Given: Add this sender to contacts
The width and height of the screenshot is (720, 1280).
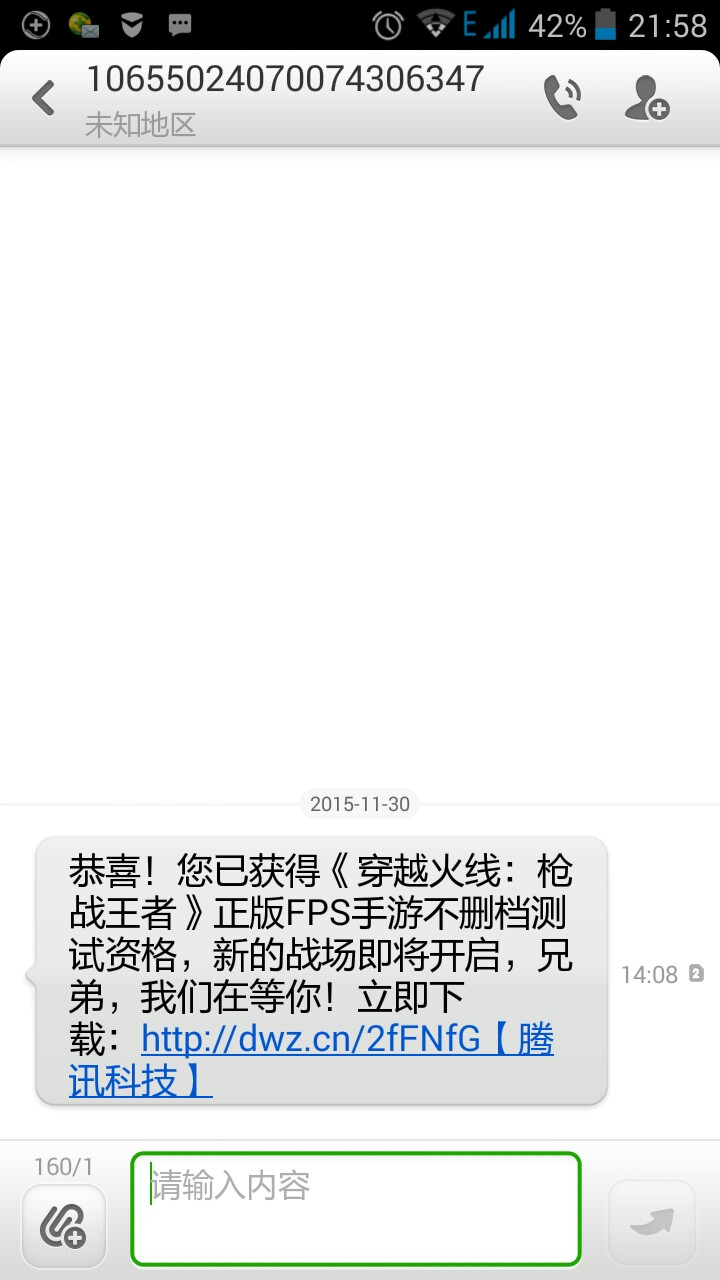Looking at the screenshot, I should (646, 98).
